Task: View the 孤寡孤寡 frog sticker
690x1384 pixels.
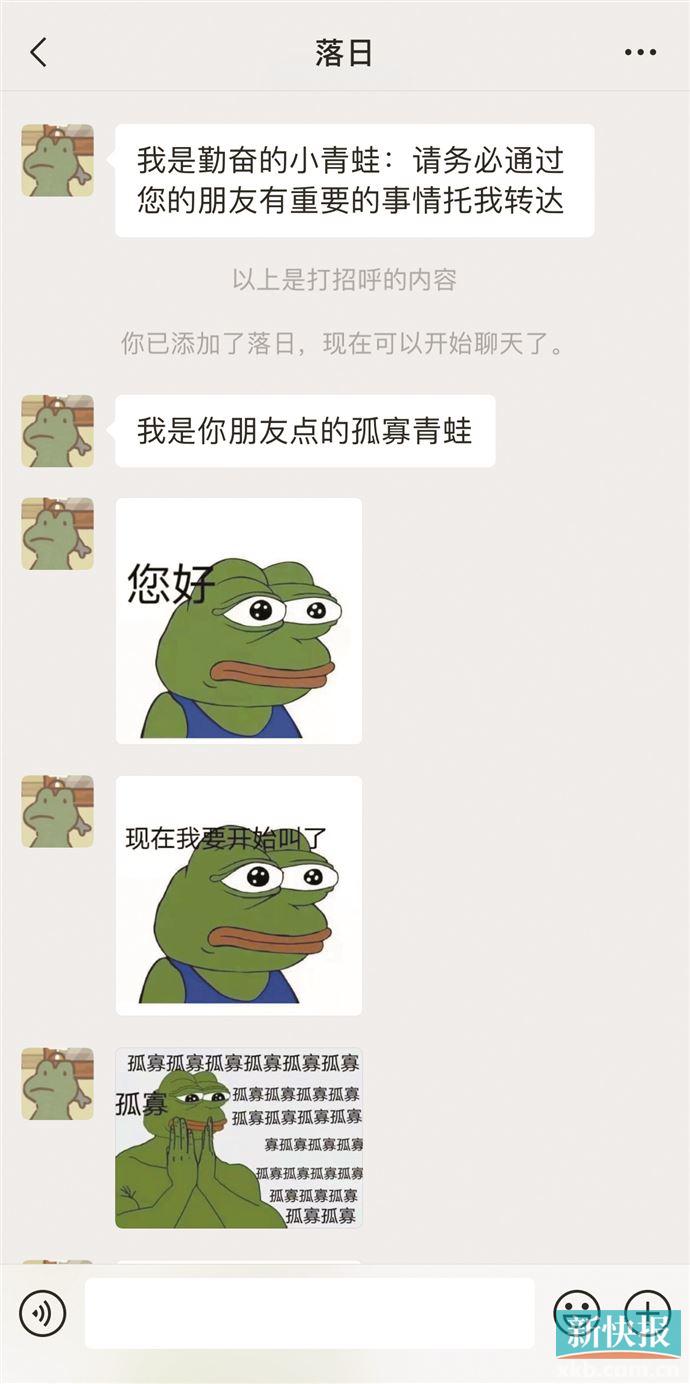Action: click(238, 1138)
